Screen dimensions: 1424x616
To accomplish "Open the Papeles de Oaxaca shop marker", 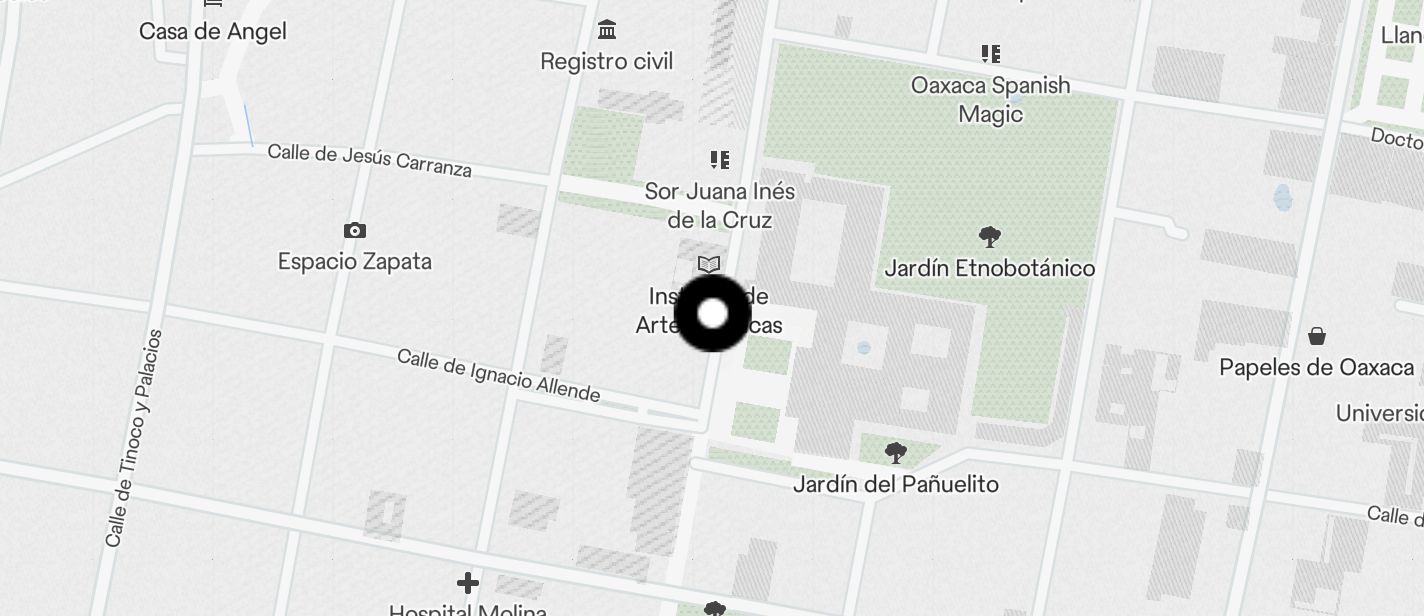I will tap(1316, 336).
